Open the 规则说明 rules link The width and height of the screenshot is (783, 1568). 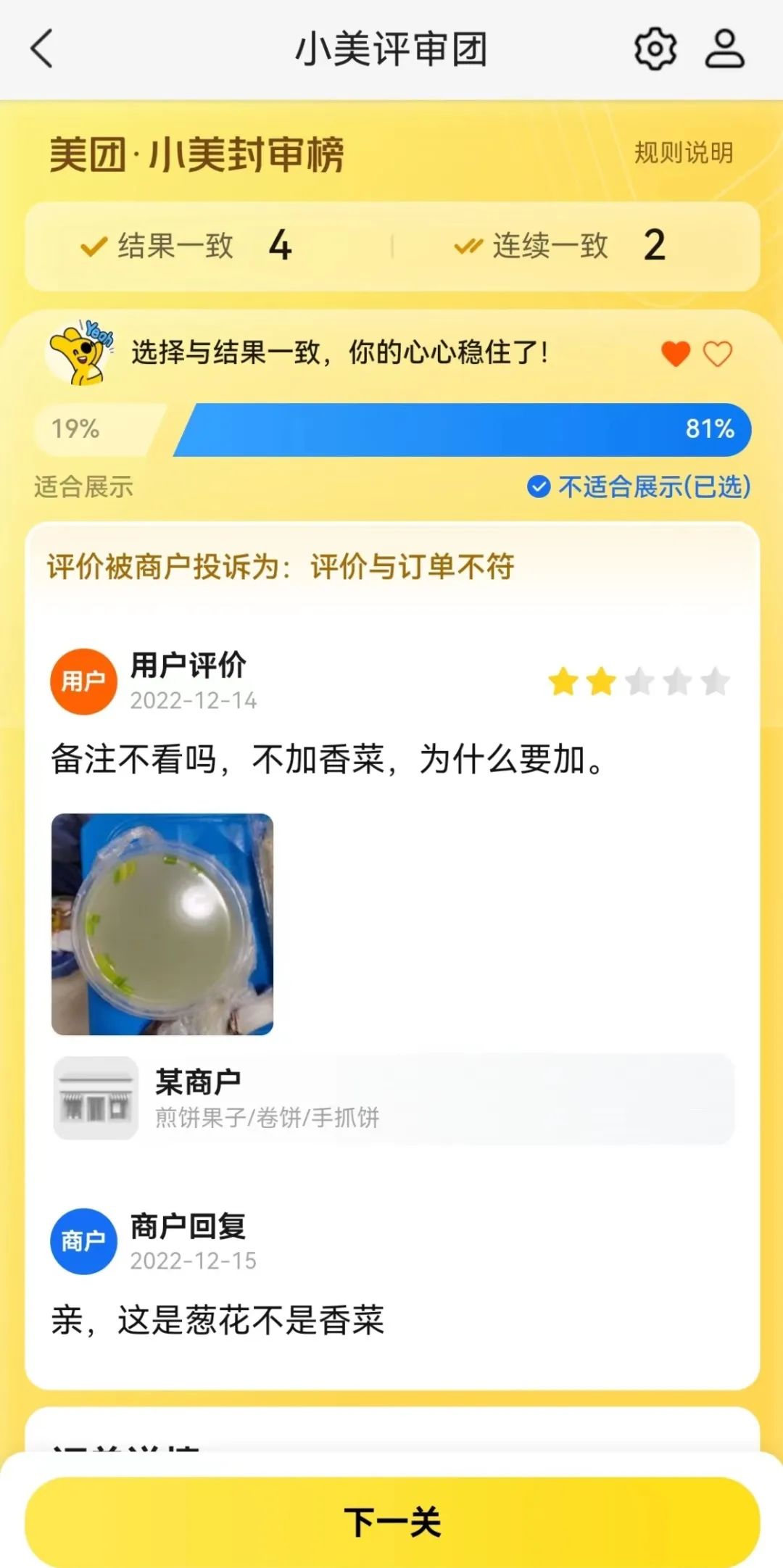(x=681, y=153)
